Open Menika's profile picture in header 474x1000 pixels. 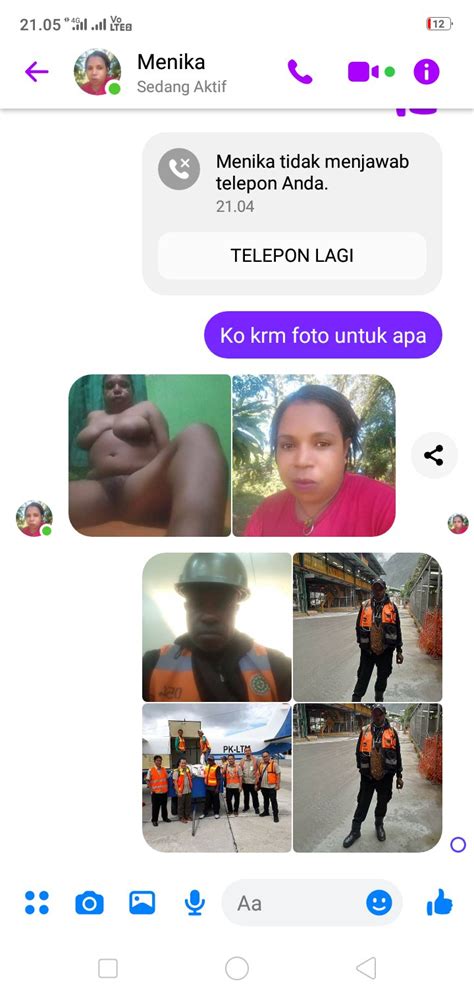click(x=98, y=71)
